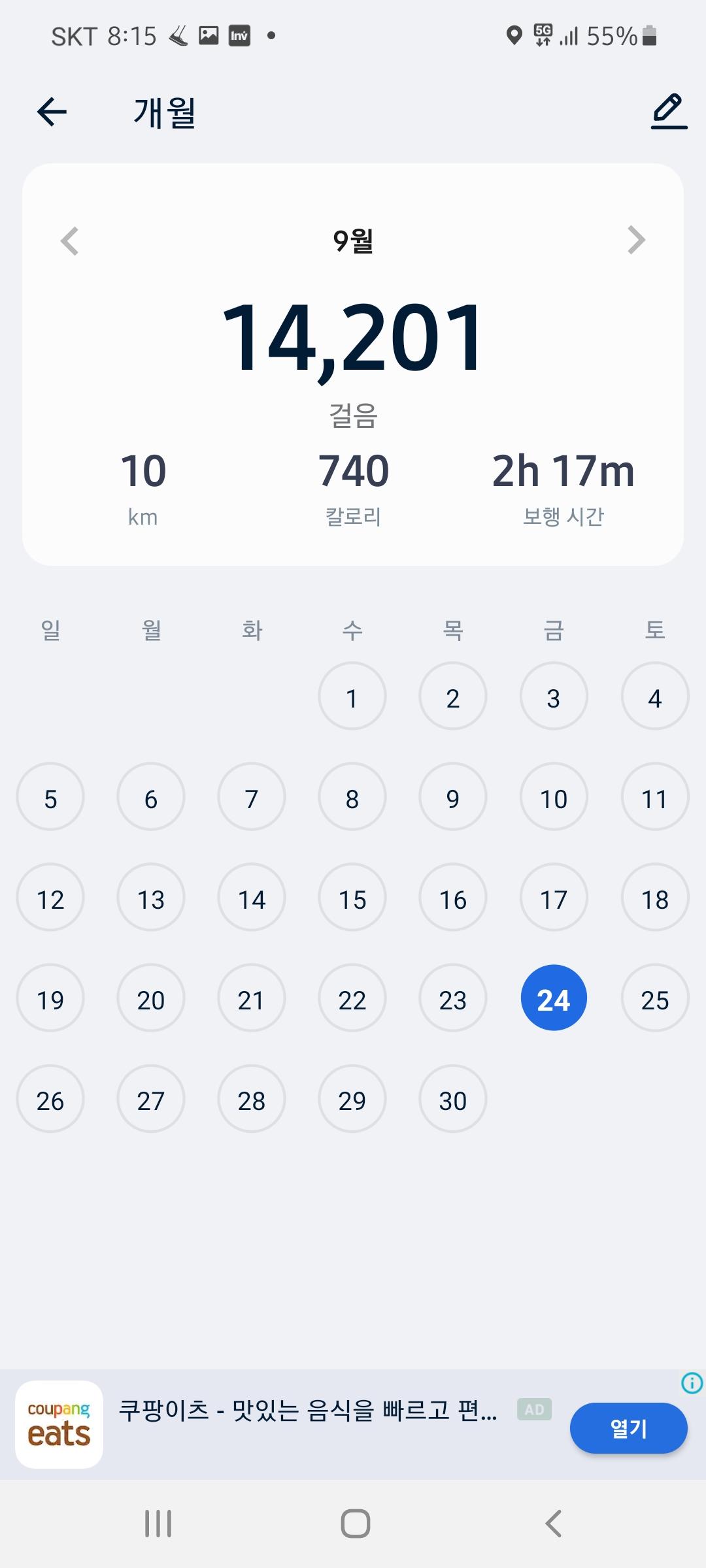The height and width of the screenshot is (1568, 706).
Task: Open the Coupang Eats ad with 열기
Action: pyautogui.click(x=628, y=1428)
